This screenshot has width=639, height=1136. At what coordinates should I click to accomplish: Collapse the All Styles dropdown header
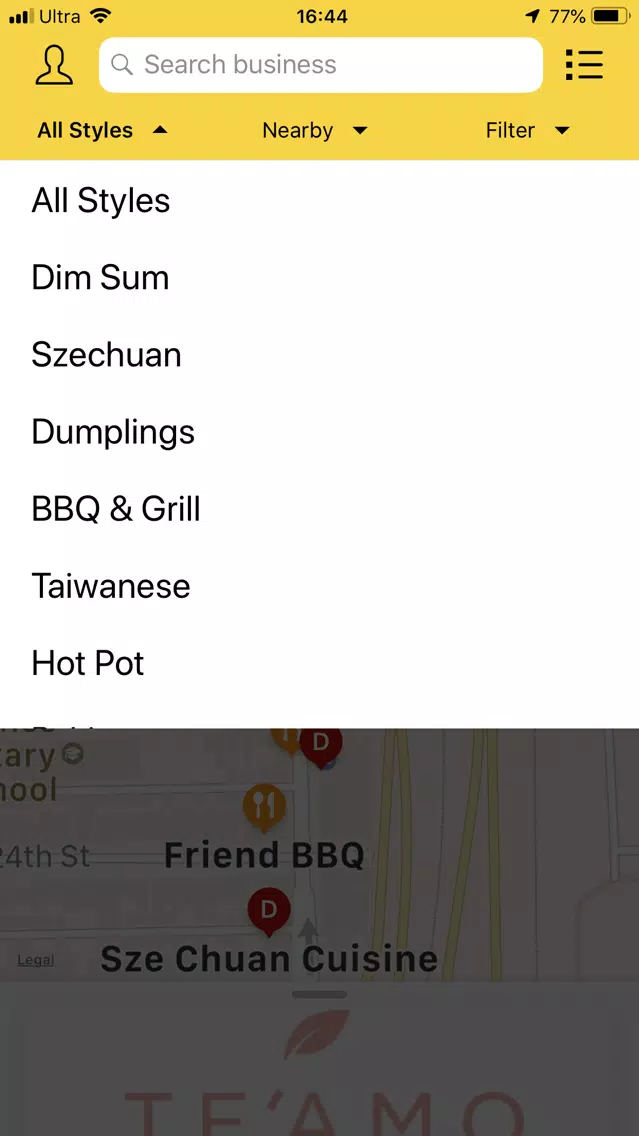pos(102,130)
